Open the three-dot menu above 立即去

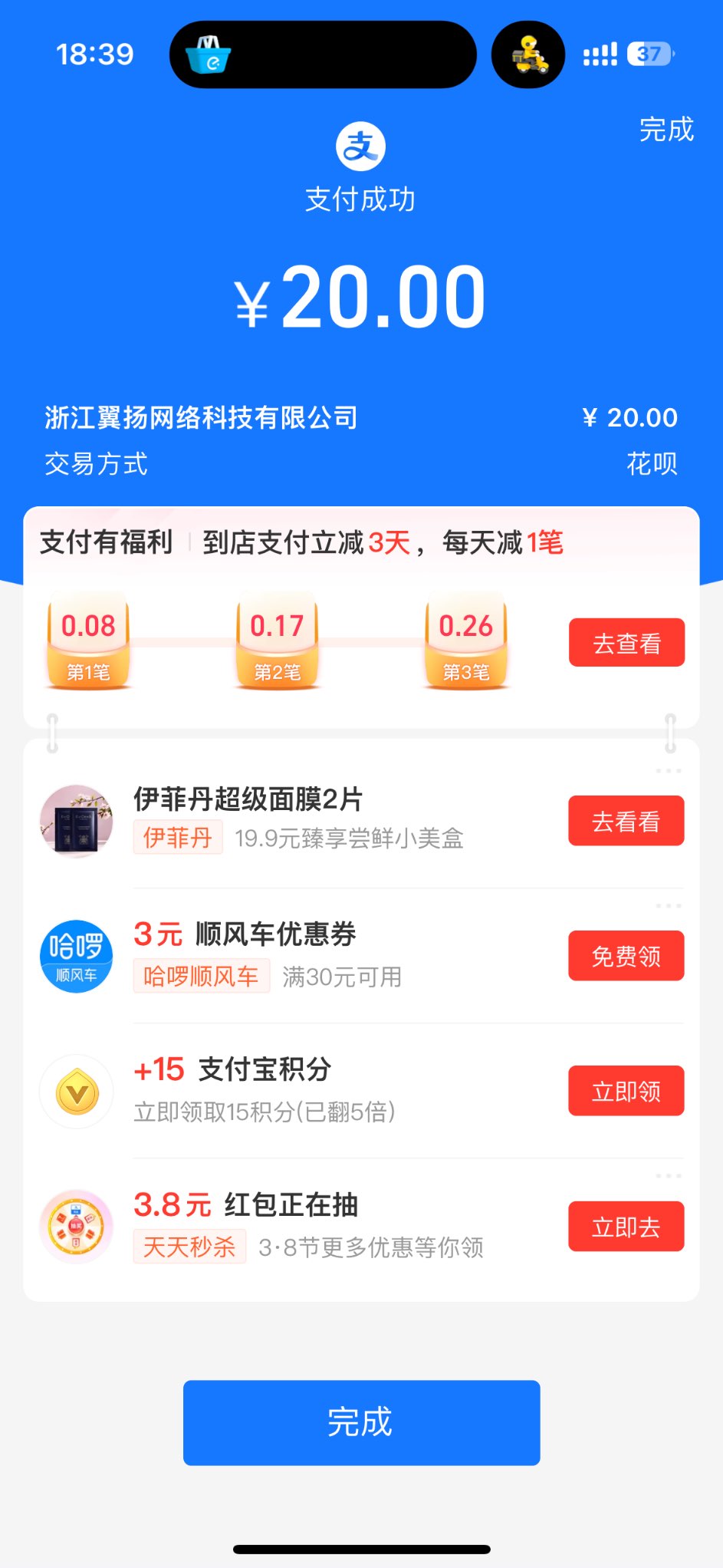(x=669, y=1176)
